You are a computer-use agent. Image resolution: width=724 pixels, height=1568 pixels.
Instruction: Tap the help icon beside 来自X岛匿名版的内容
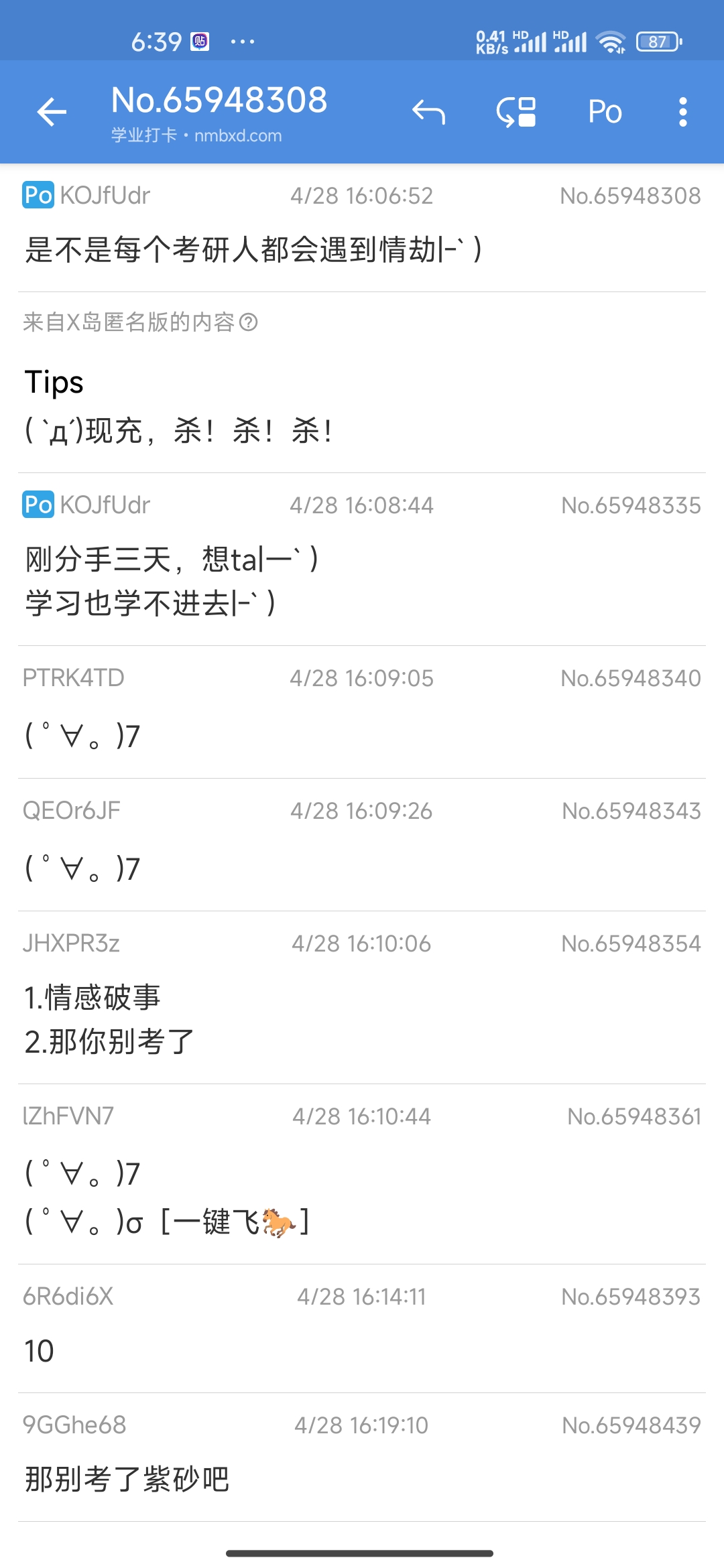(x=249, y=322)
